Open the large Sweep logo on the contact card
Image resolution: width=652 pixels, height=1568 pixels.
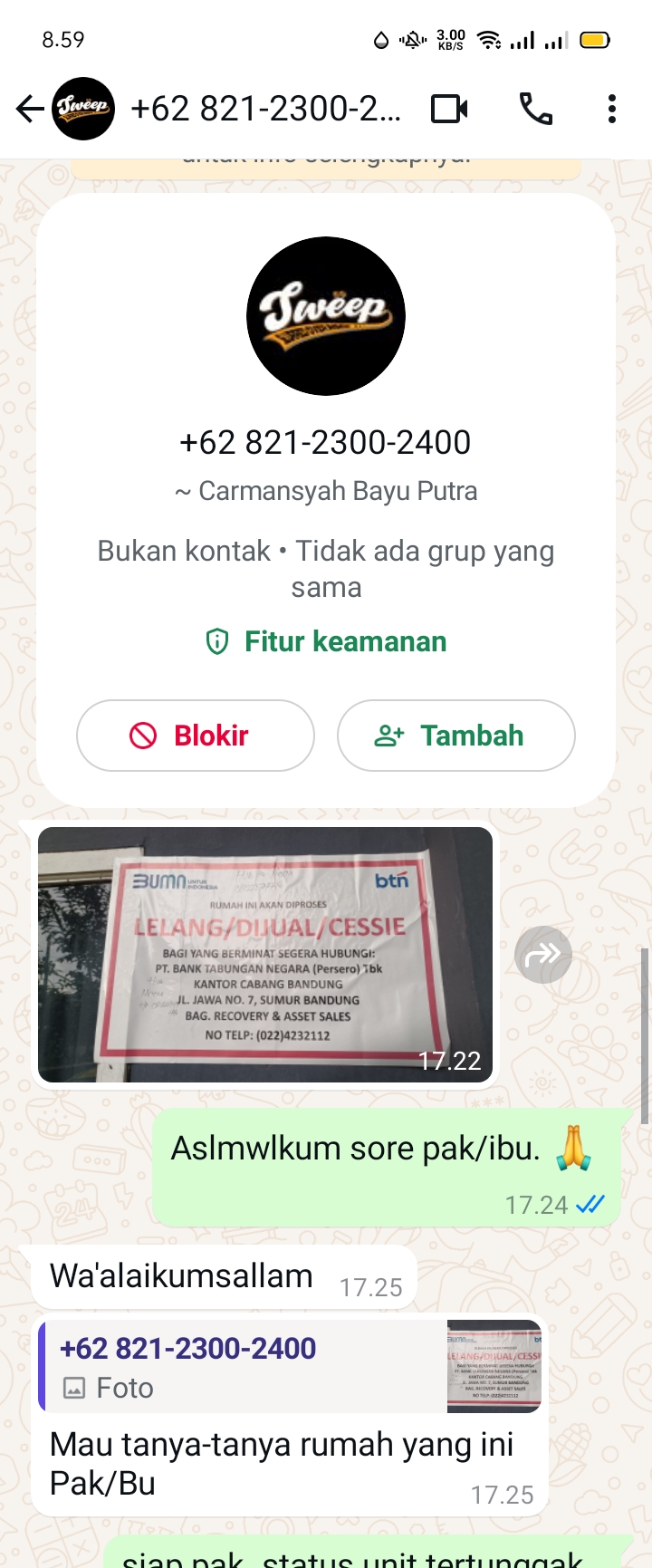(x=326, y=315)
